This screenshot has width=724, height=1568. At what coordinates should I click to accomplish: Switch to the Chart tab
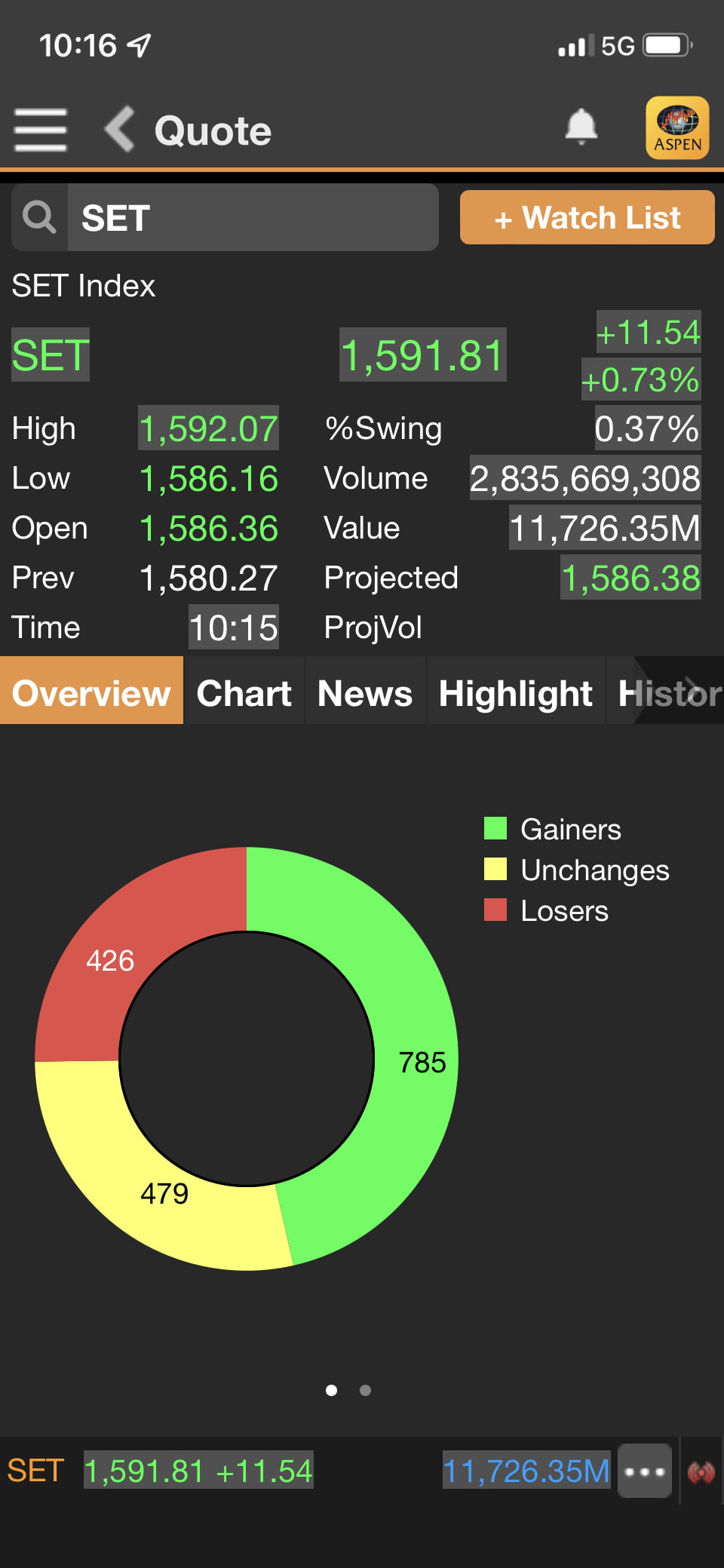244,692
